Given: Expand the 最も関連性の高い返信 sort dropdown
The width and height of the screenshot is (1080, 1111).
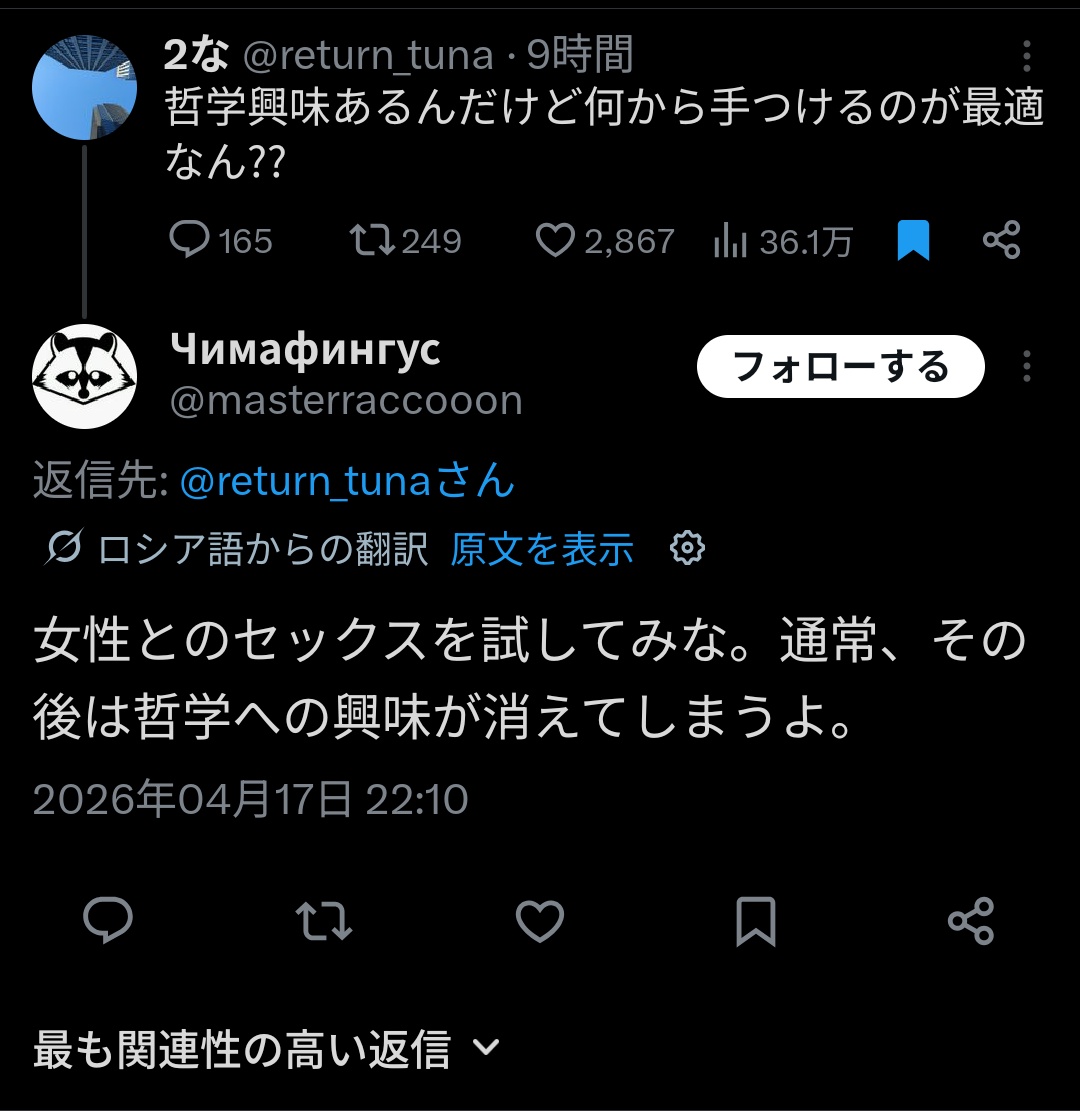Looking at the screenshot, I should (265, 1049).
